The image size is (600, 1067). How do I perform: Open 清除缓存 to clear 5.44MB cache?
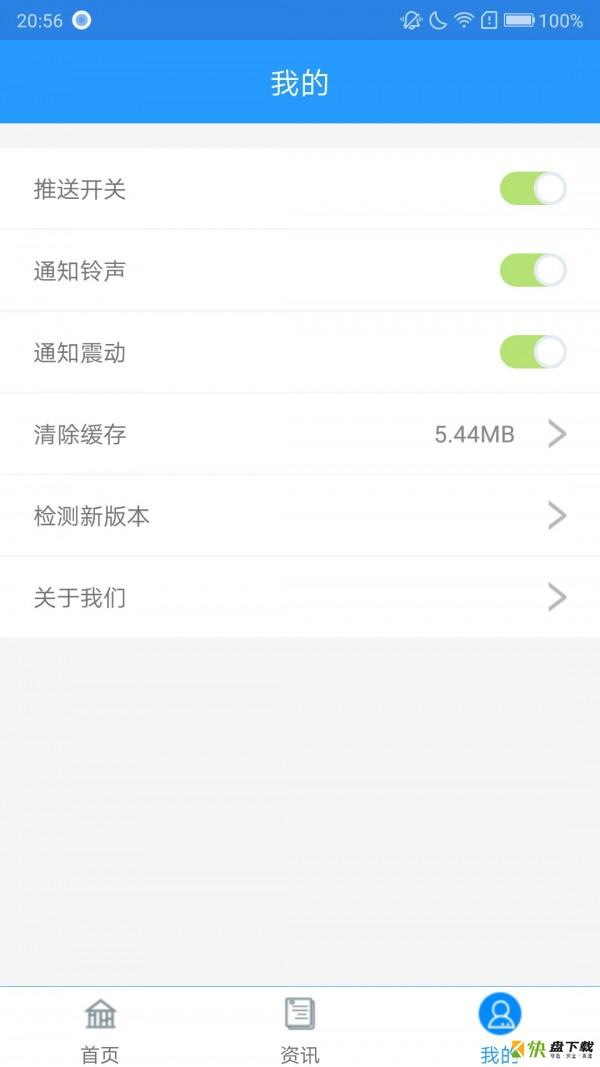point(300,434)
